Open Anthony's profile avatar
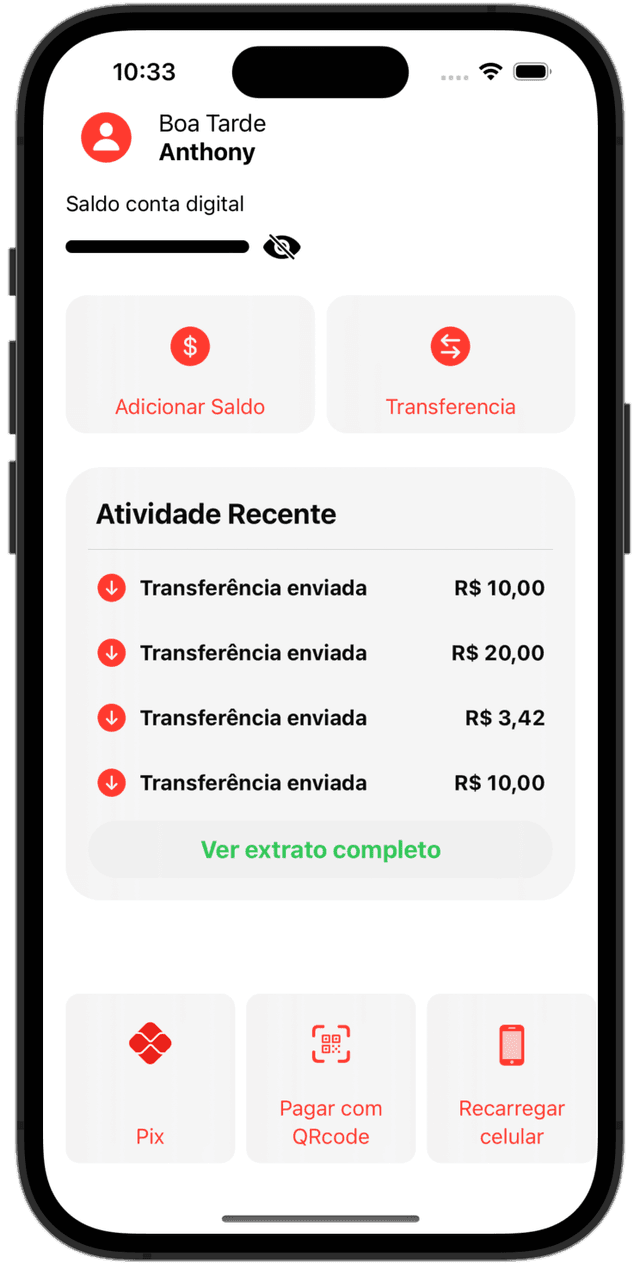The image size is (640, 1264). point(106,138)
